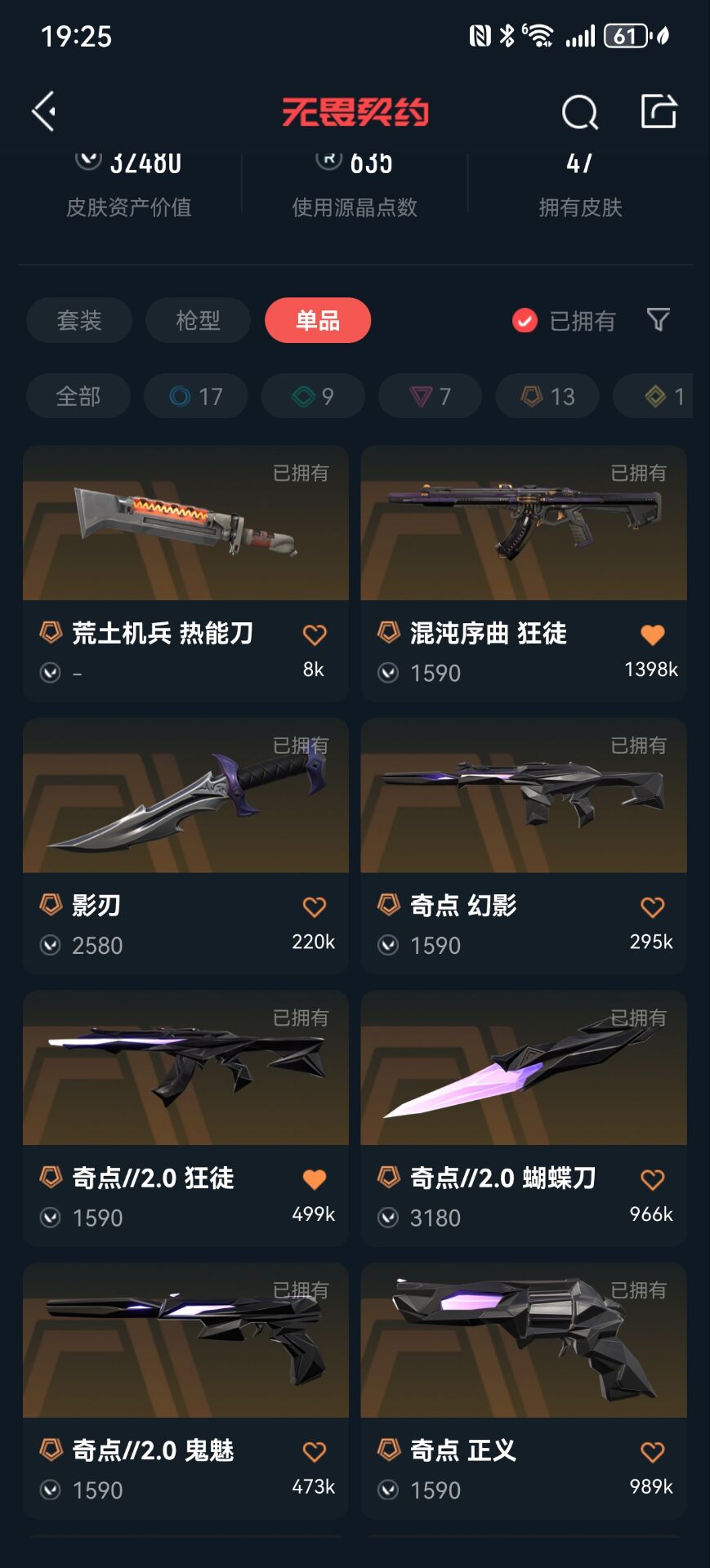This screenshot has width=710, height=1568.
Task: Open the filter funnel icon
Action: (x=658, y=319)
